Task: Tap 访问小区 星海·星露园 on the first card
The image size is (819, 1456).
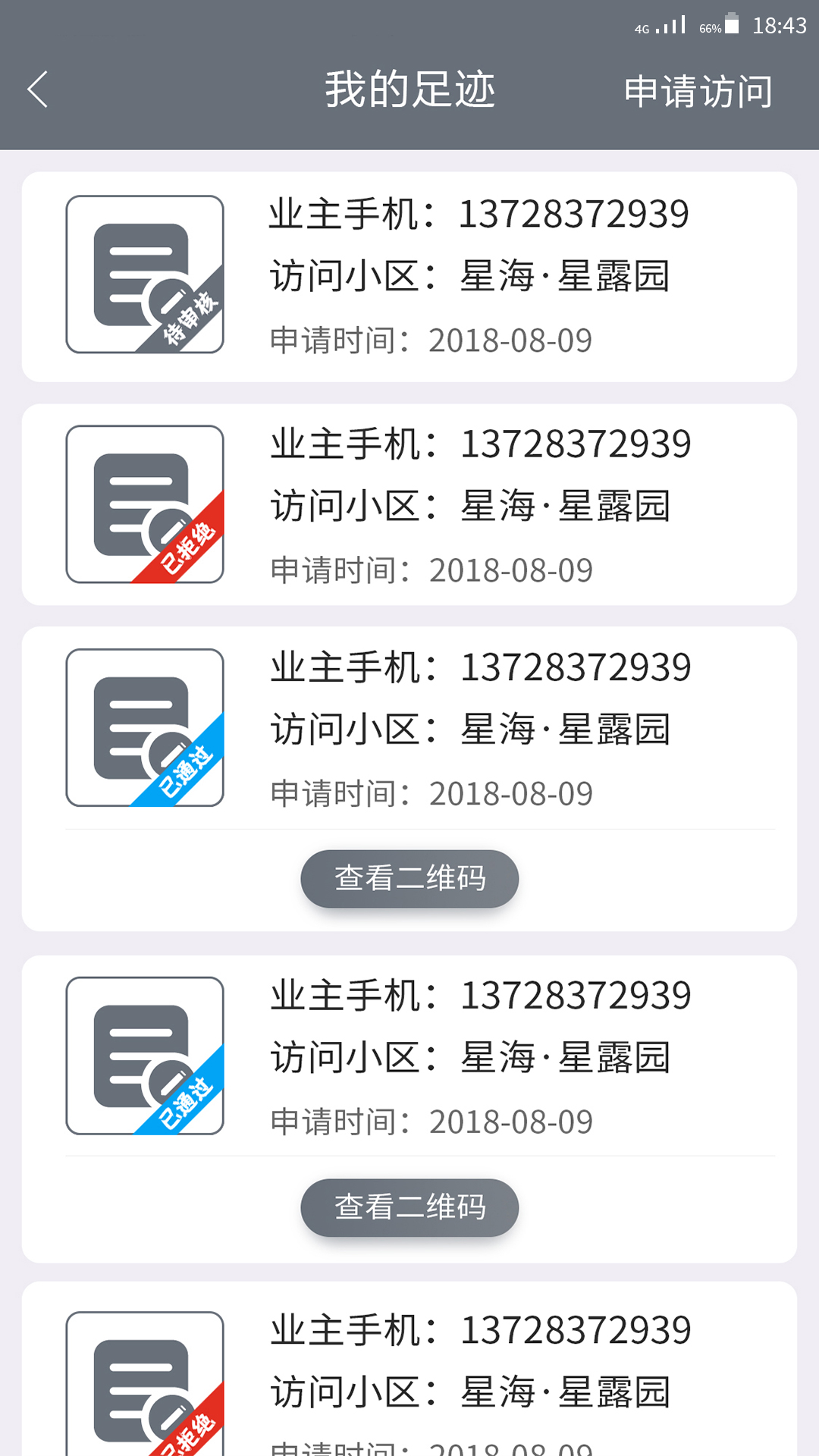Action: 469,277
